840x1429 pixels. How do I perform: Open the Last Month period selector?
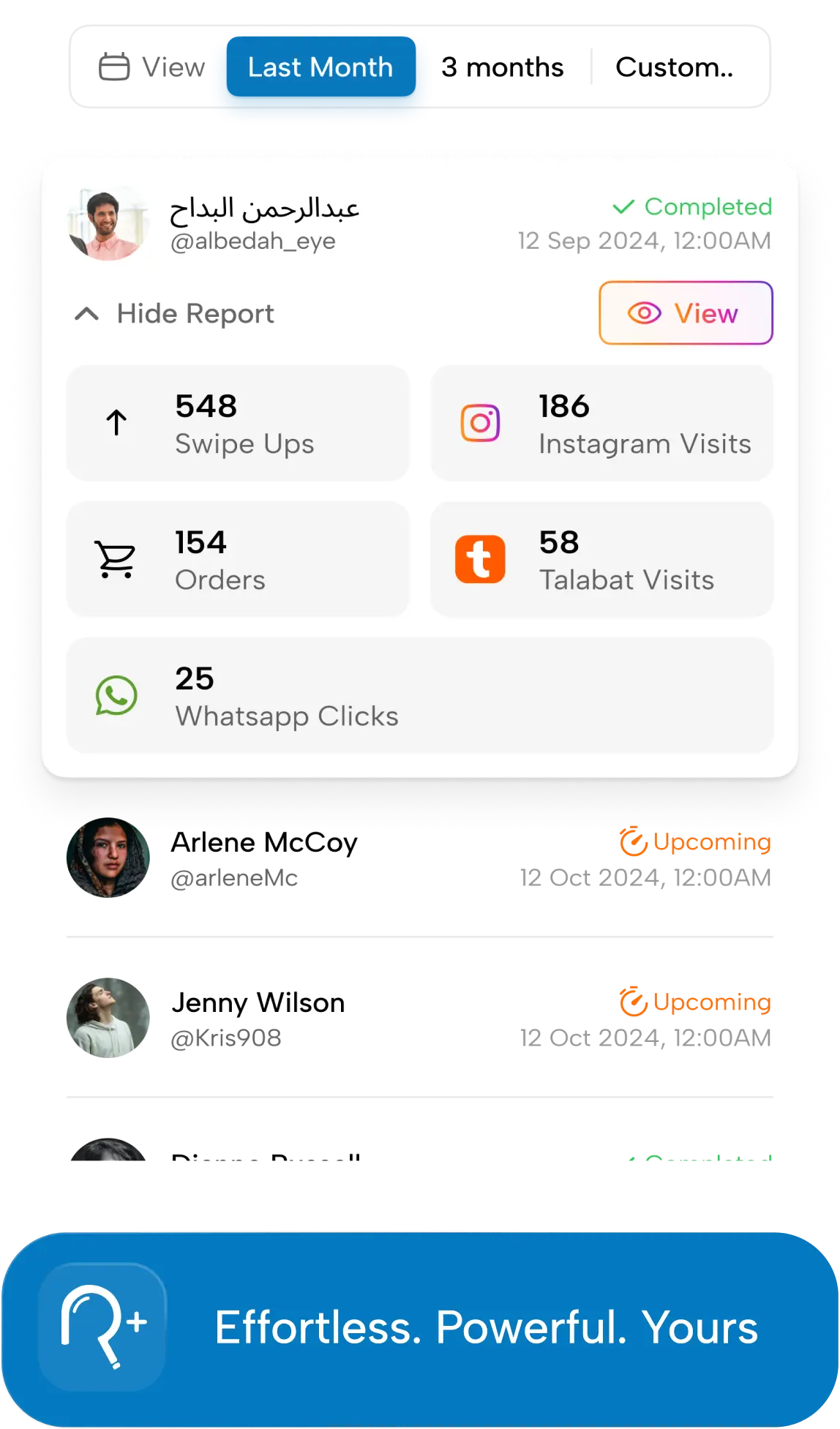click(x=320, y=68)
